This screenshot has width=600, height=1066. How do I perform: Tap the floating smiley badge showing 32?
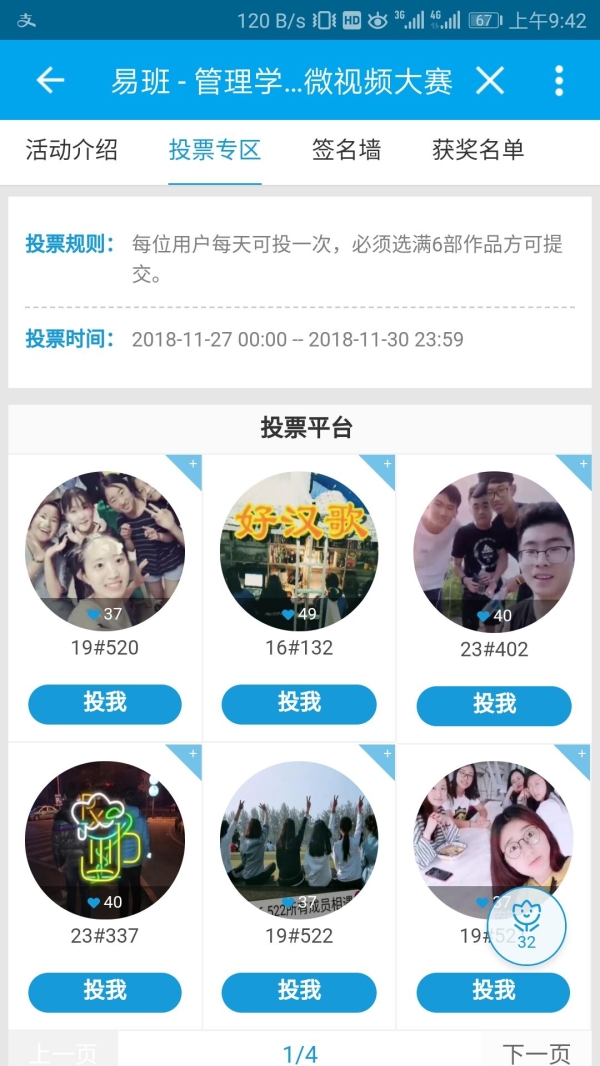coord(527,926)
